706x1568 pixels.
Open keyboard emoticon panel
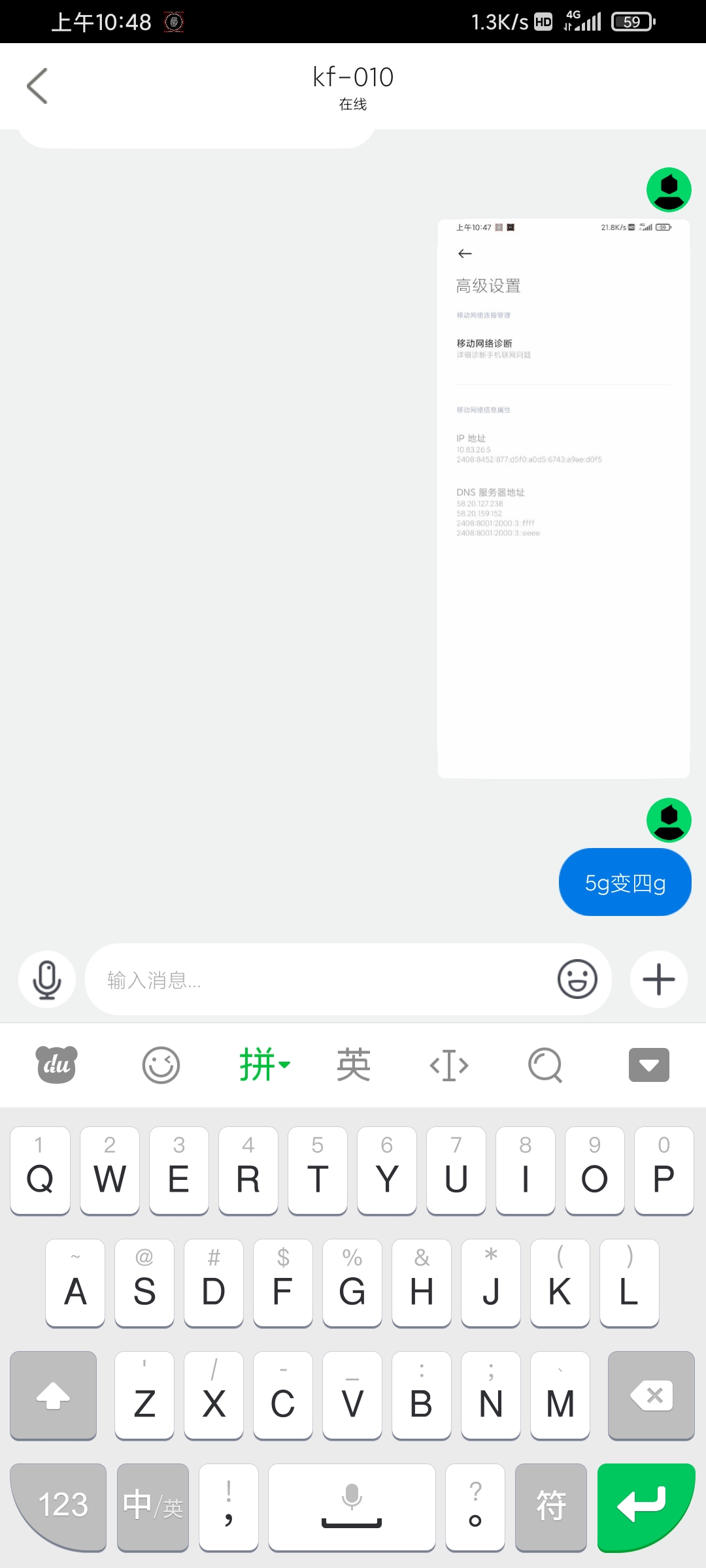pyautogui.click(x=161, y=1065)
